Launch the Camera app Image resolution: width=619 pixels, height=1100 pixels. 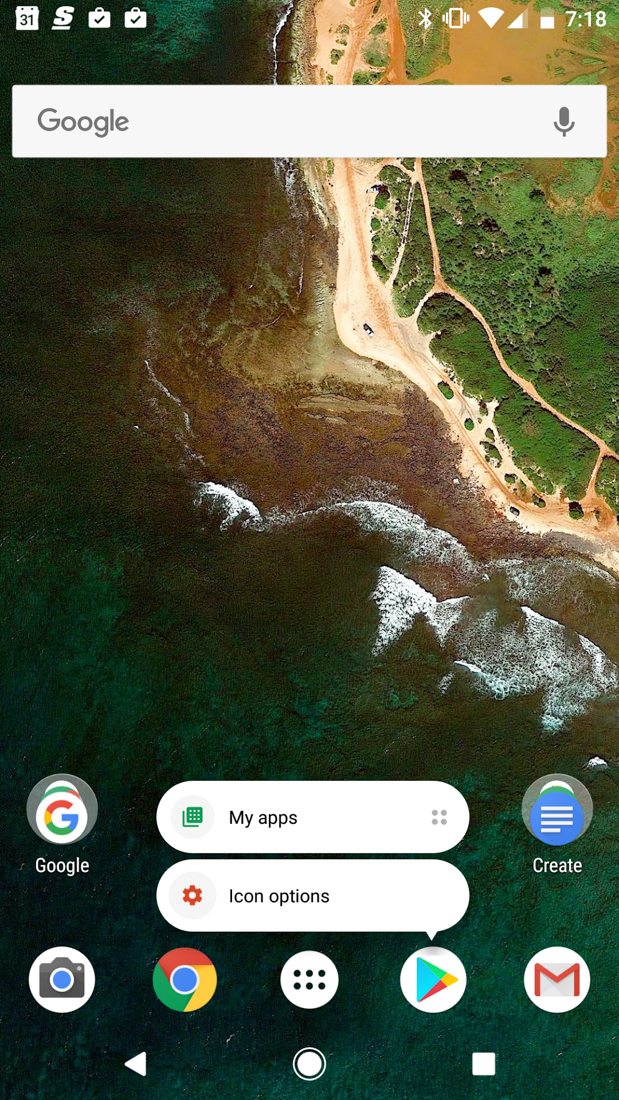[62, 980]
